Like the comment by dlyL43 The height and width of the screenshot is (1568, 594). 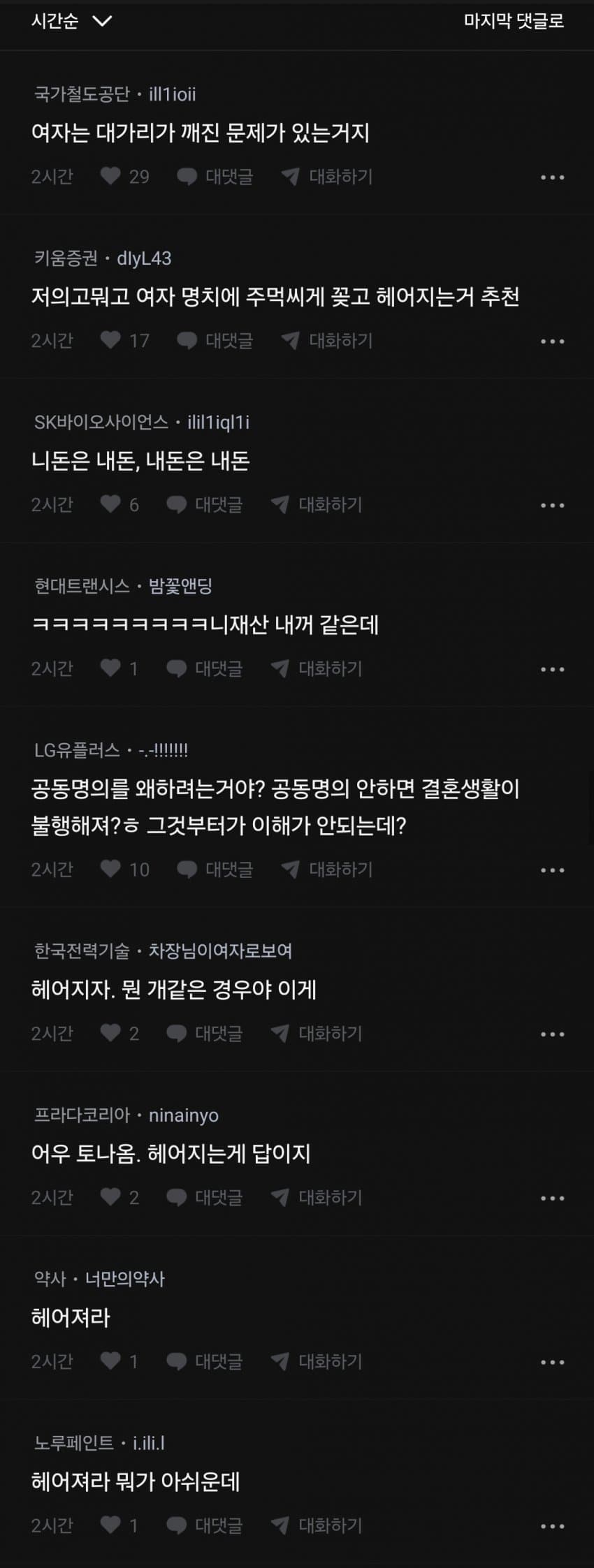[x=110, y=341]
